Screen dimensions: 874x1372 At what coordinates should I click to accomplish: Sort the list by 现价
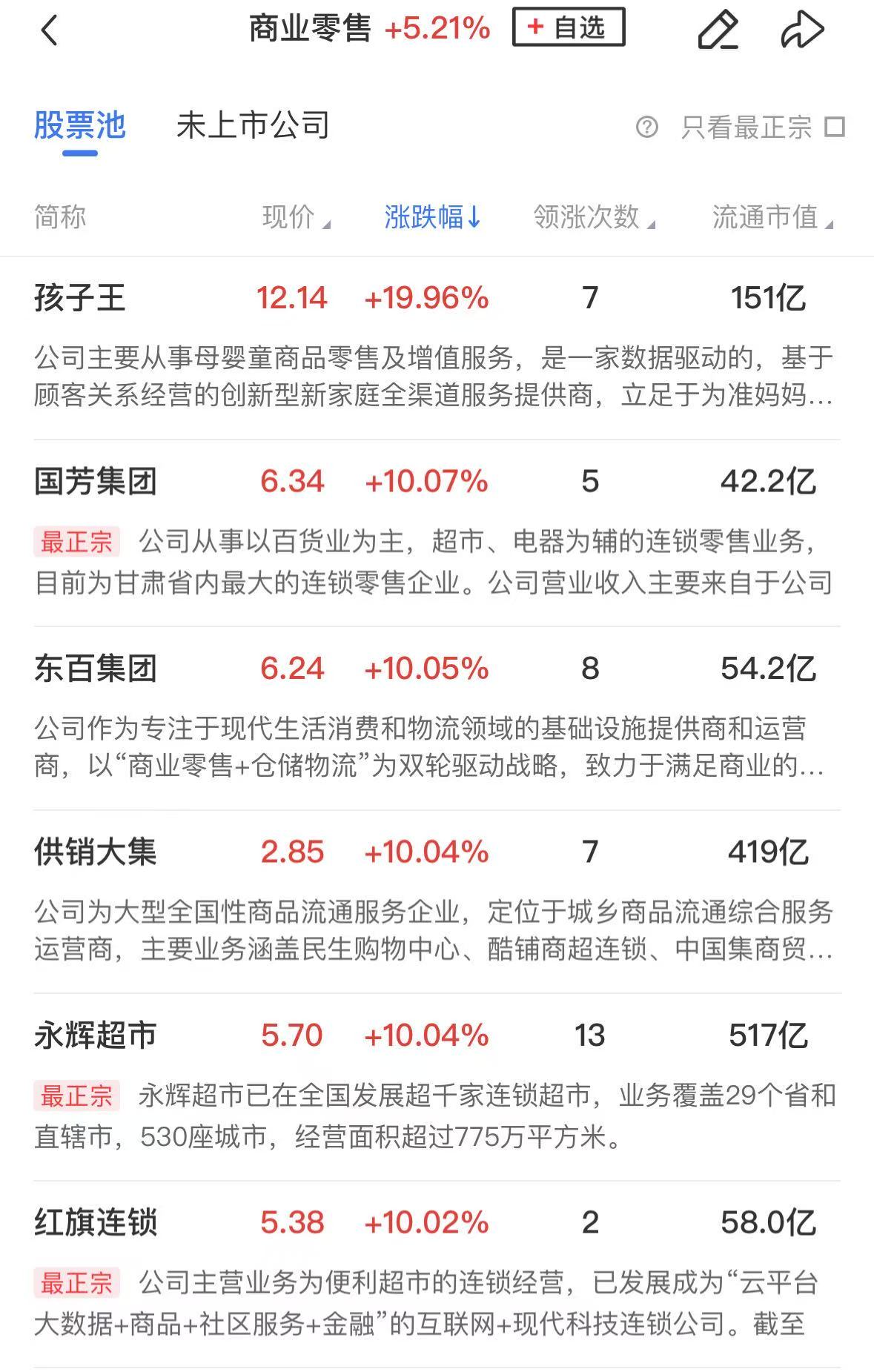point(296,217)
